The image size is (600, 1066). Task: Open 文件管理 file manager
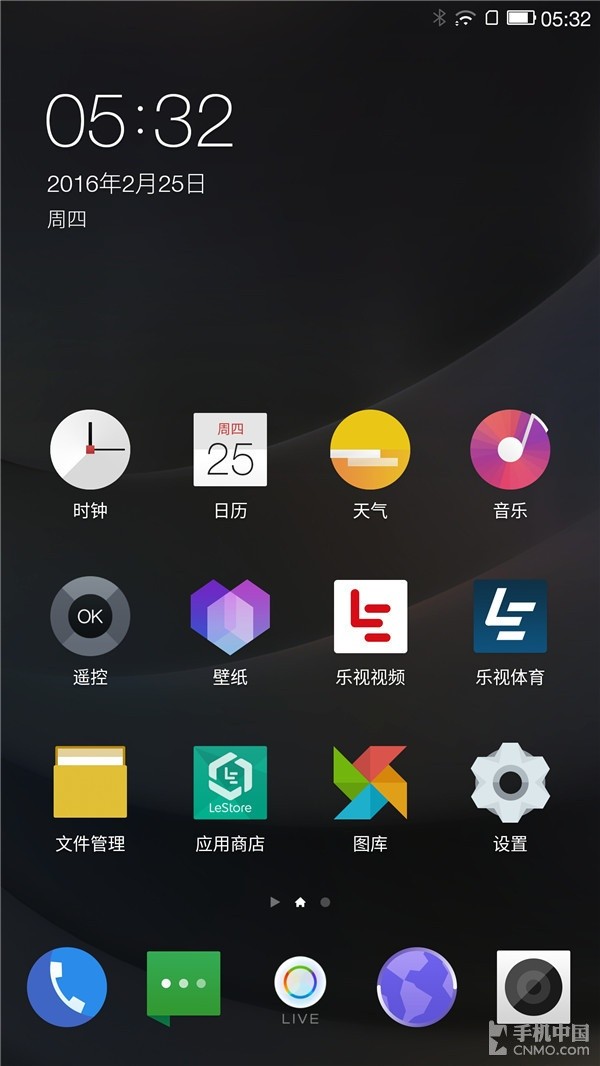pyautogui.click(x=90, y=783)
